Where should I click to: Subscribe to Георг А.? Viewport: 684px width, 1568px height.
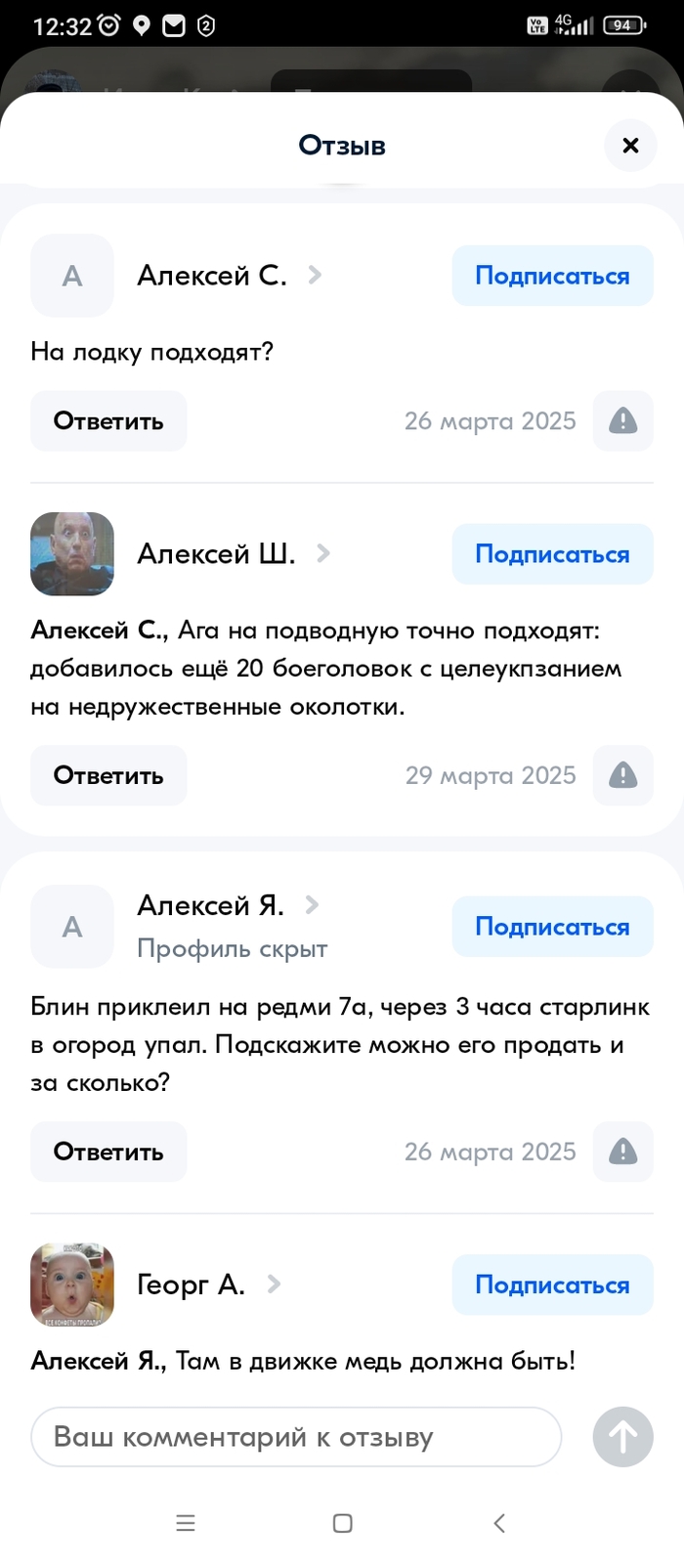coord(552,1285)
